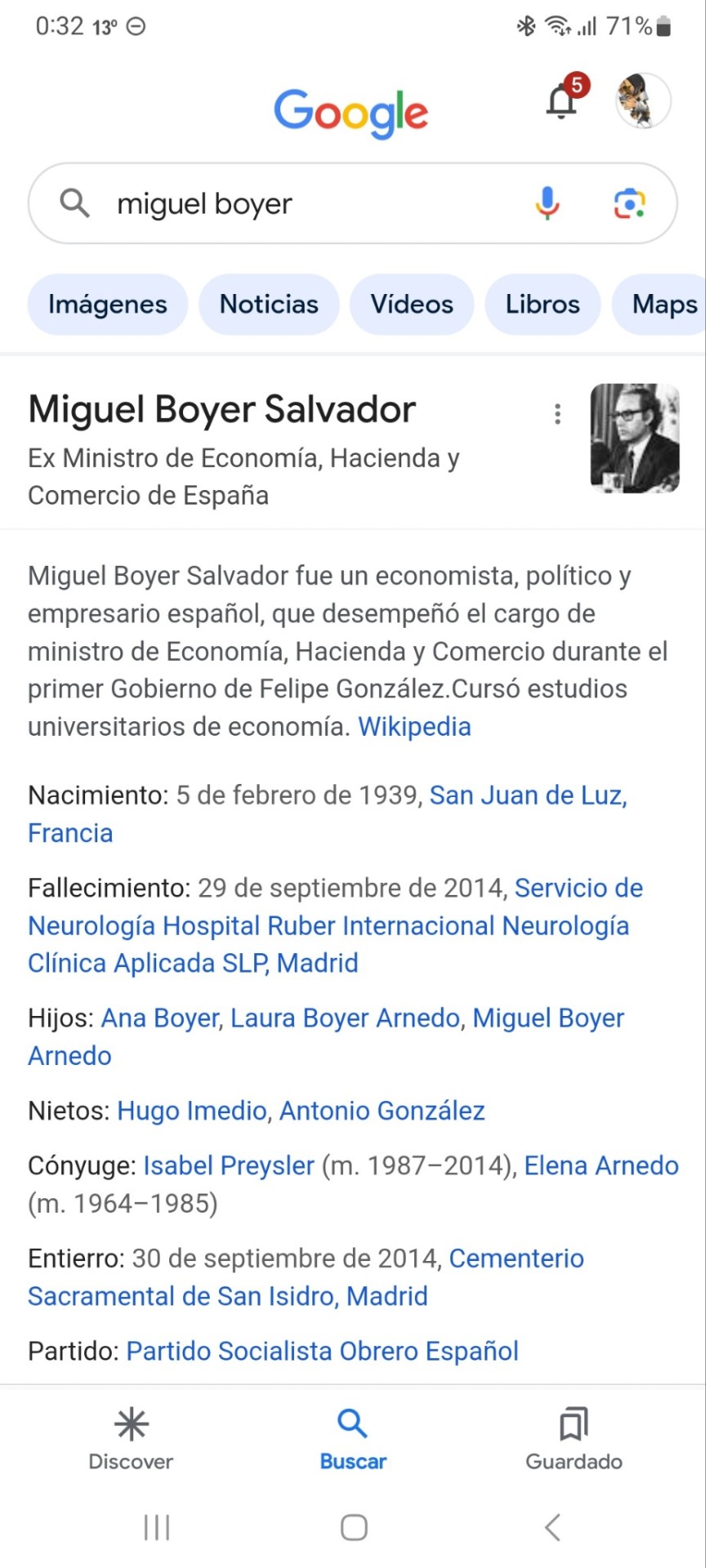View Hugo Imedio's page
The height and width of the screenshot is (1568, 706).
pos(192,1111)
